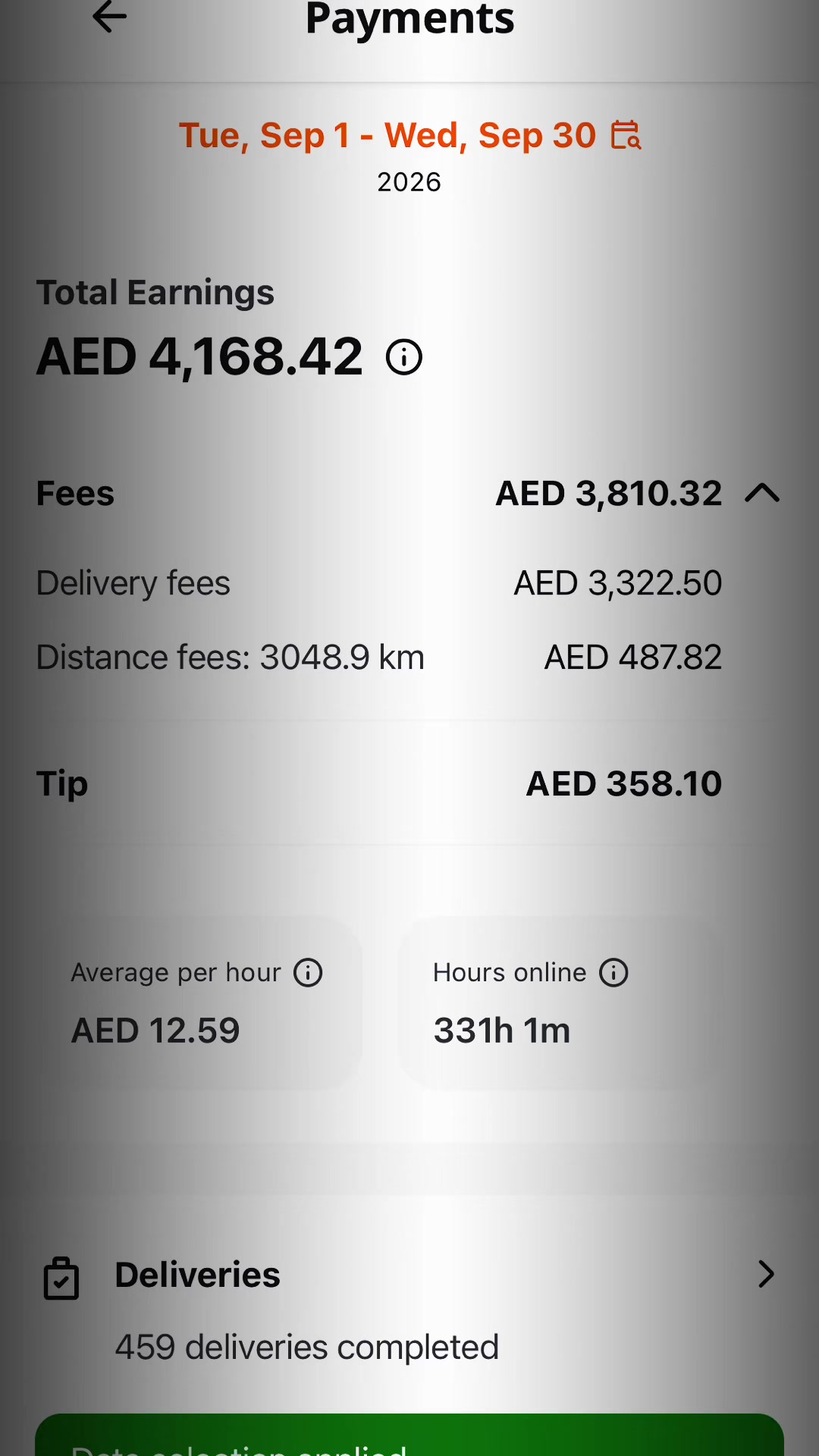Collapse the Fees breakdown section
The height and width of the screenshot is (1456, 819).
pos(762,494)
